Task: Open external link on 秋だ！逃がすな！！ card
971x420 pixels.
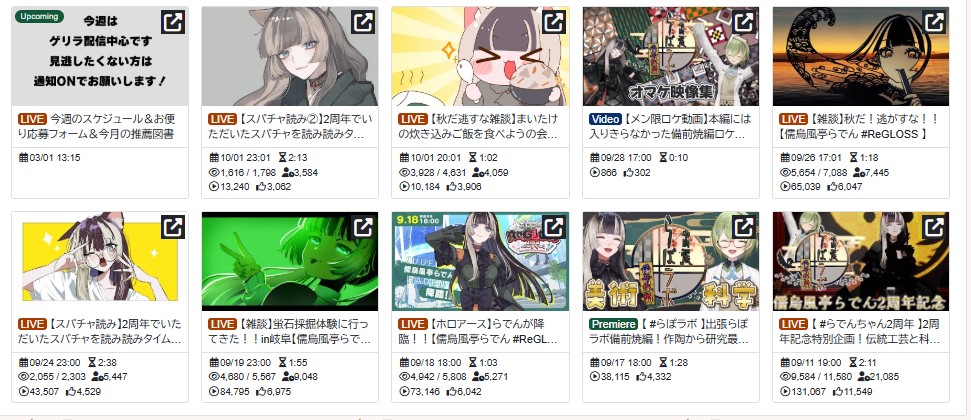Action: pos(933,22)
